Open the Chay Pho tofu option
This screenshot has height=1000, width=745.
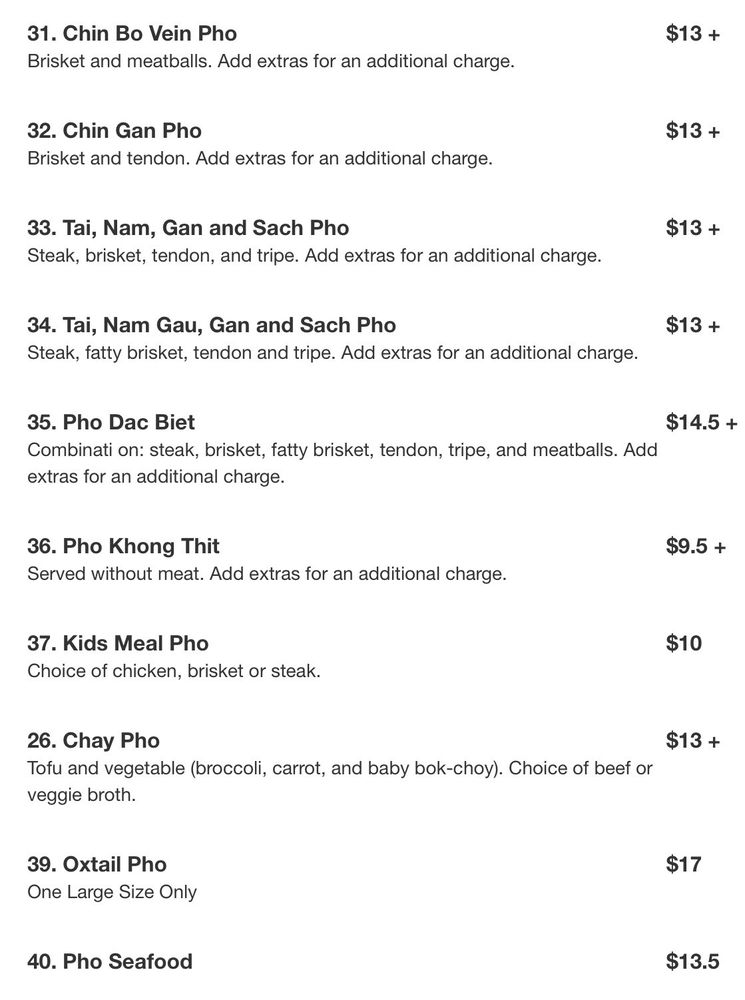93,741
